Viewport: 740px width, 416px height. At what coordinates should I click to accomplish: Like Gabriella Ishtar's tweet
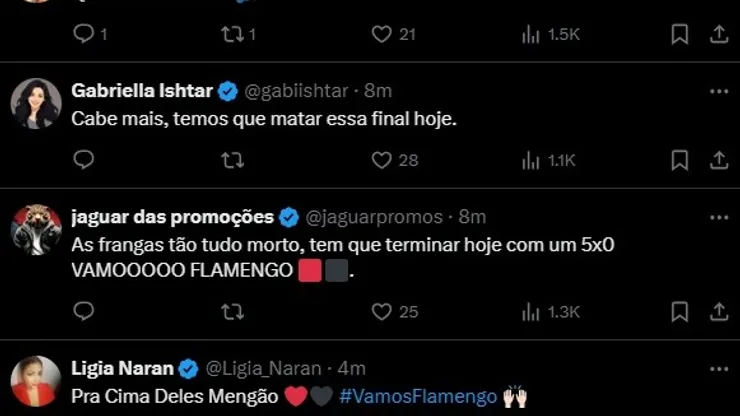click(381, 159)
